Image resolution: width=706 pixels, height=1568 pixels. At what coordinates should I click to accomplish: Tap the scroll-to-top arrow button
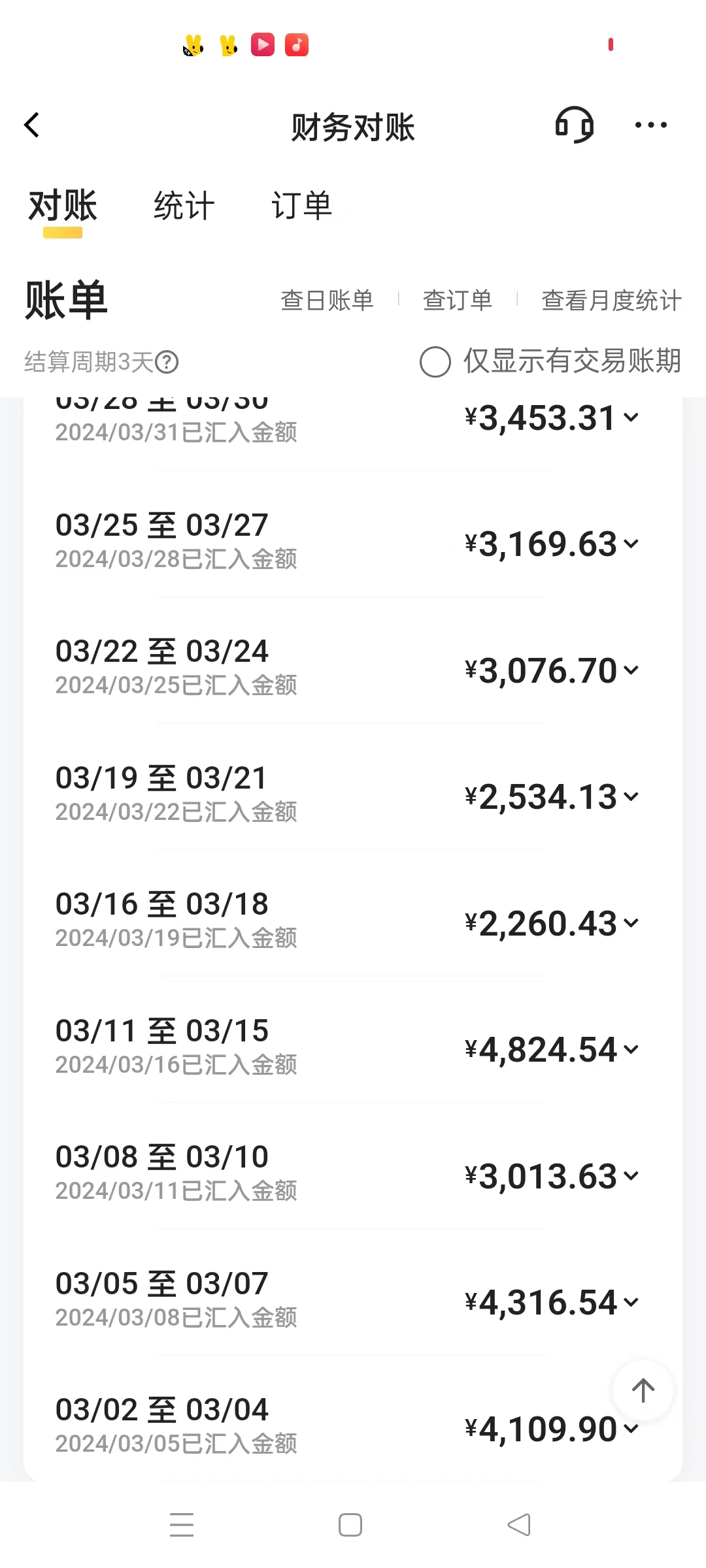coord(643,1390)
